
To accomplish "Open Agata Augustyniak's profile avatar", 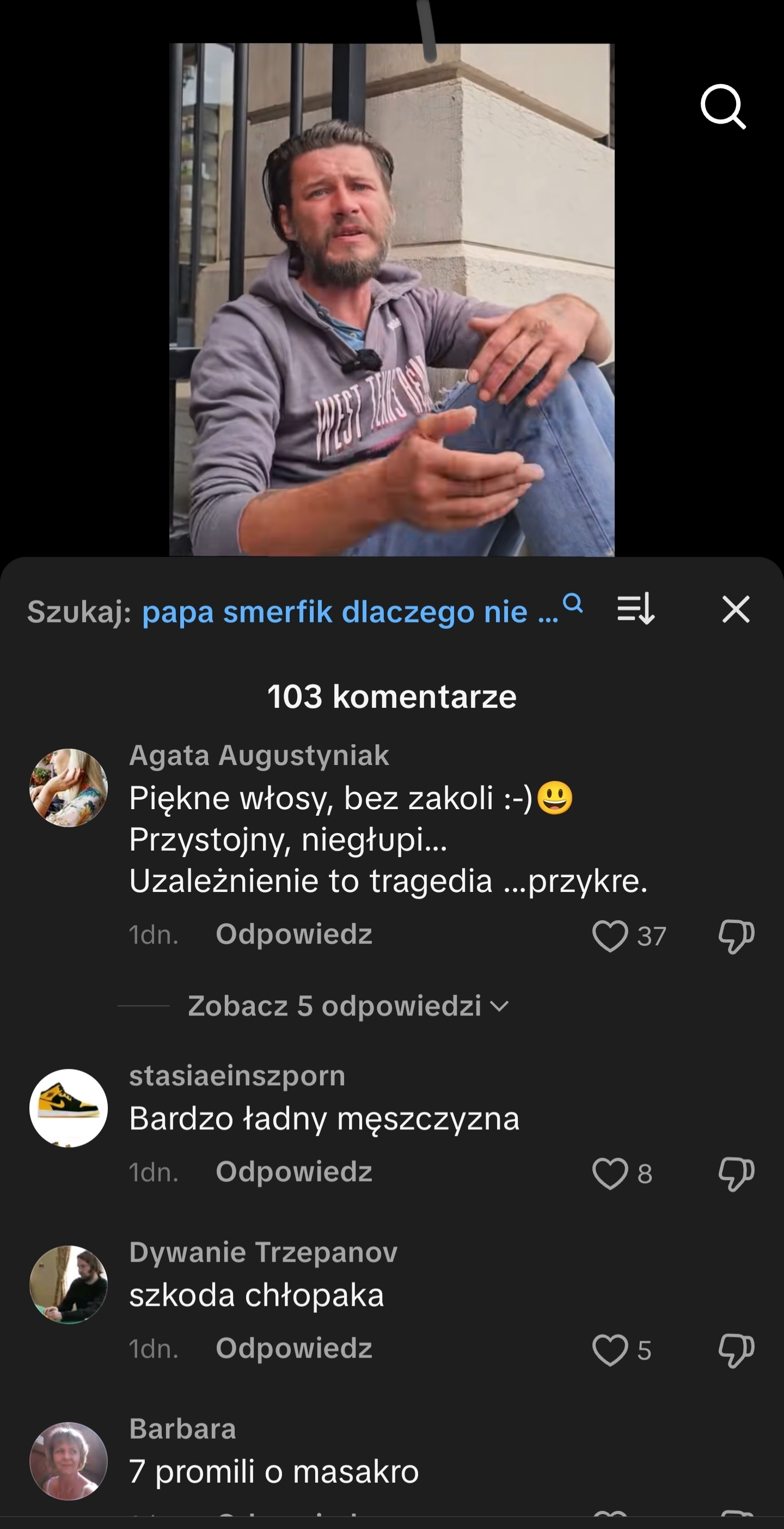I will point(69,788).
